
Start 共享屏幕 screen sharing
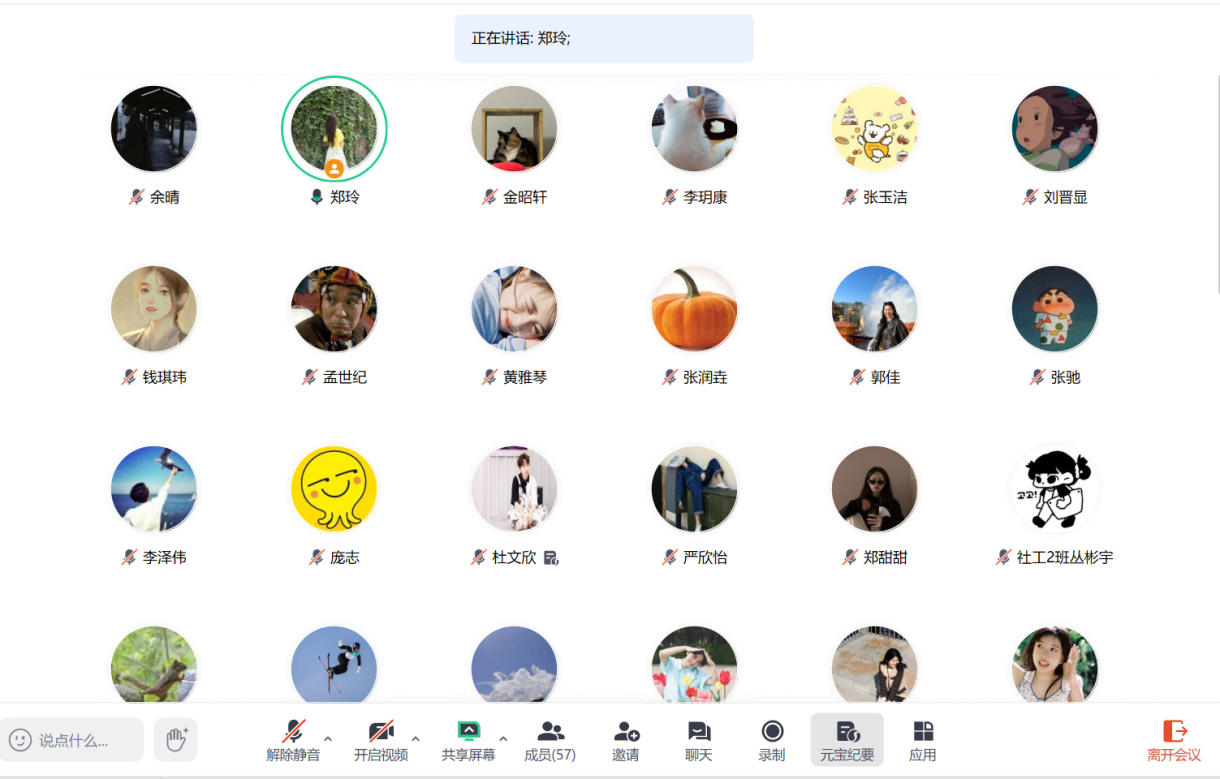(x=468, y=739)
